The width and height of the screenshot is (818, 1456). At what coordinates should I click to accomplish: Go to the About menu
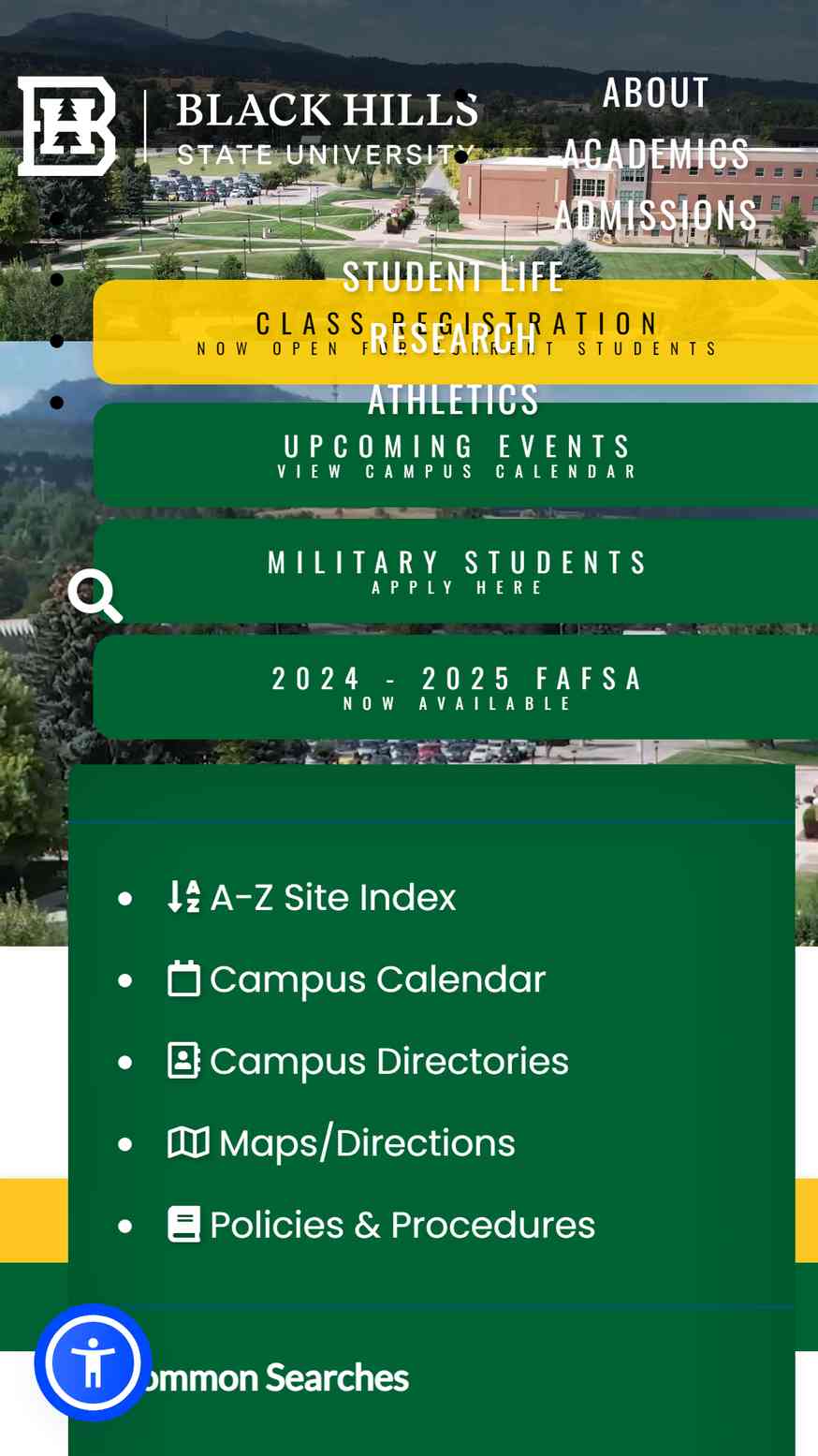(655, 93)
